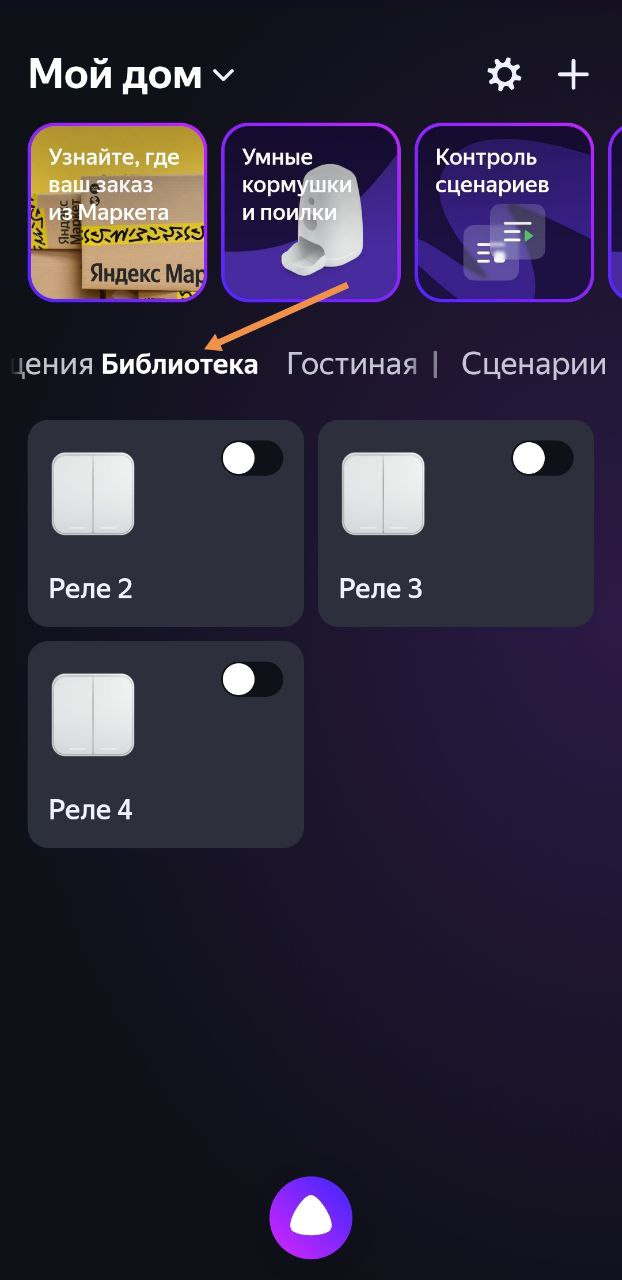Select the Библиотека tab
Screen dimensions: 622x1280
180,364
